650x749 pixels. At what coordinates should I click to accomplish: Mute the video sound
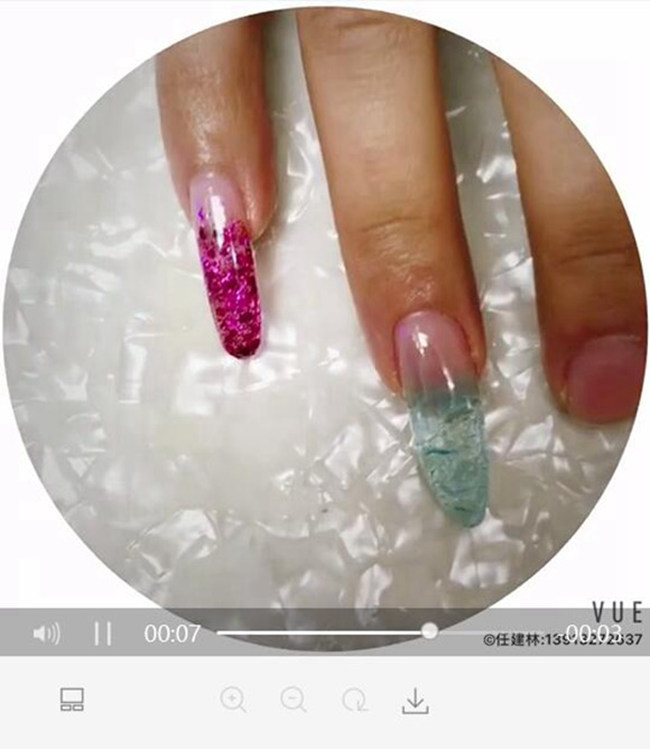coord(46,634)
